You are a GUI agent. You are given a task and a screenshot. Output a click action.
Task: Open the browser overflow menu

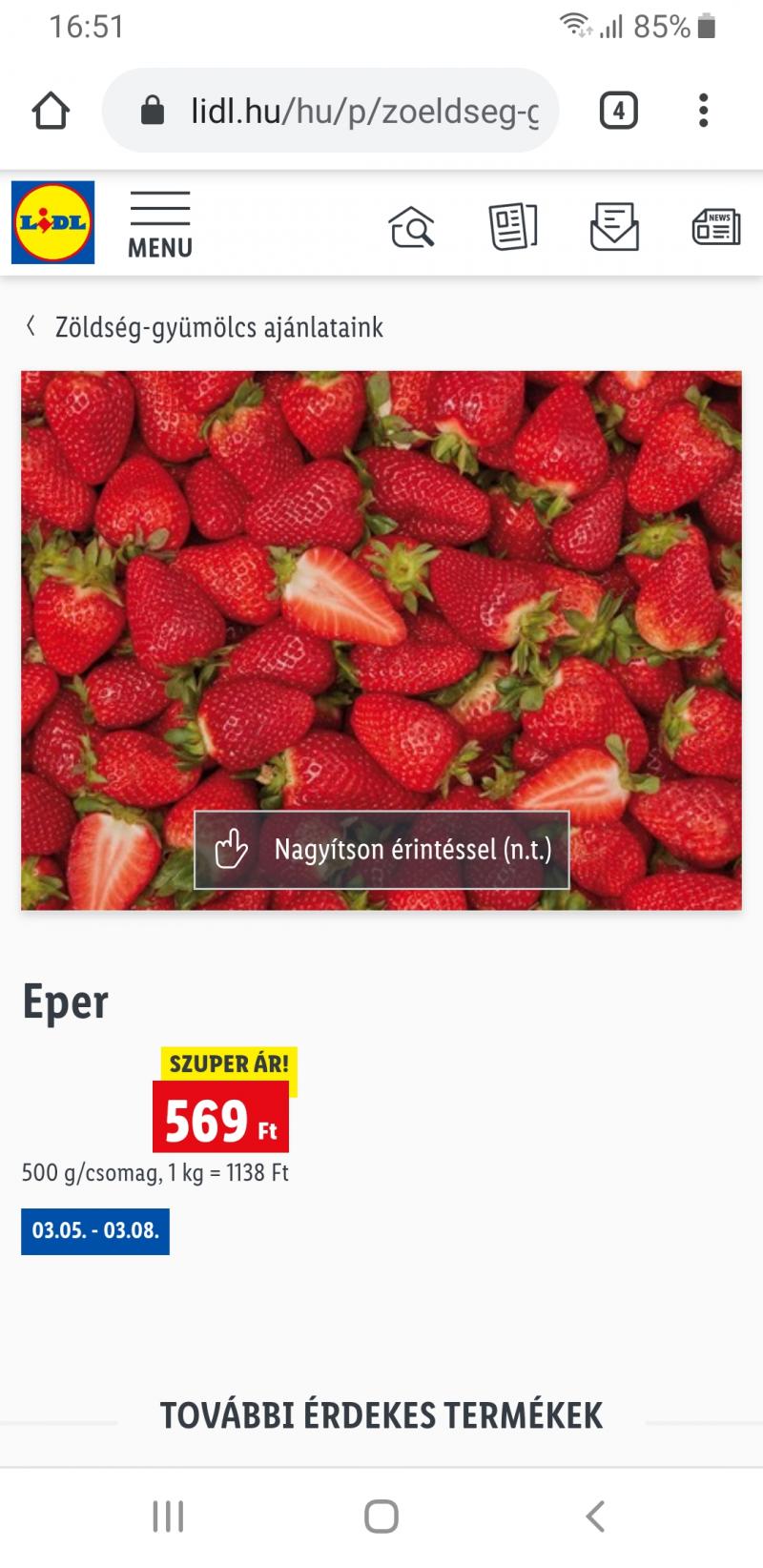point(704,111)
